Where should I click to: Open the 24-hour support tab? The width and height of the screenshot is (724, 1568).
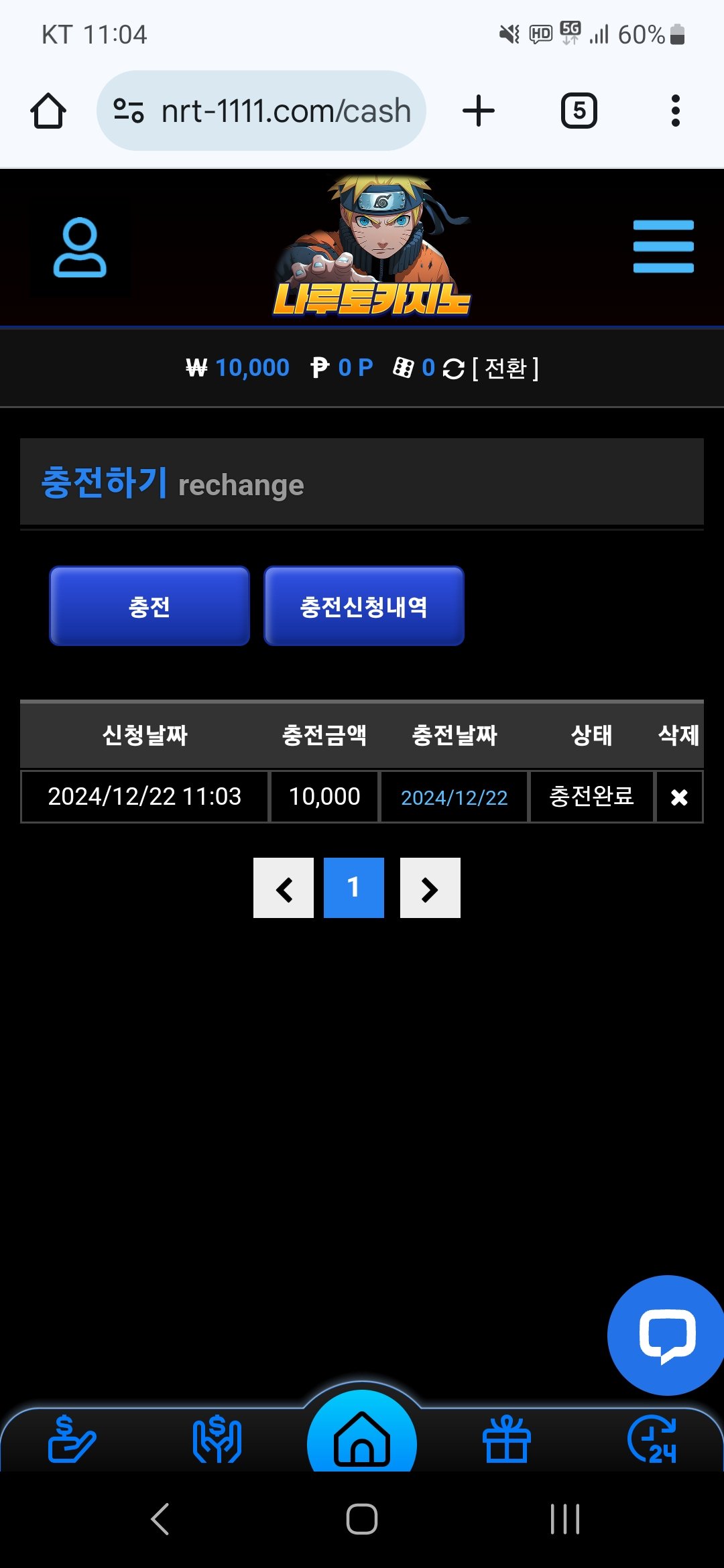pos(652,1439)
